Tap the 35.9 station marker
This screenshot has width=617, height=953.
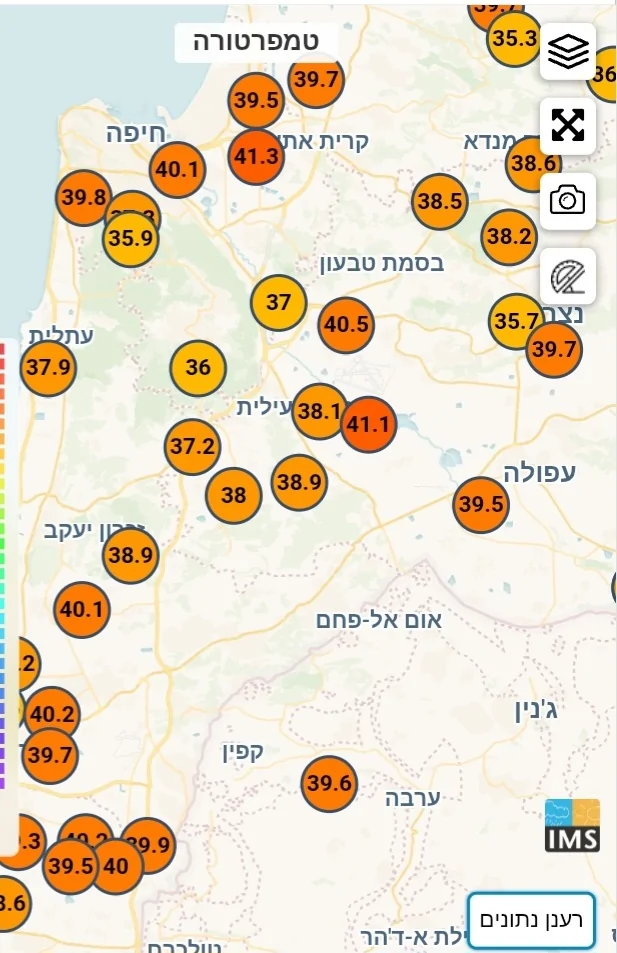130,240
